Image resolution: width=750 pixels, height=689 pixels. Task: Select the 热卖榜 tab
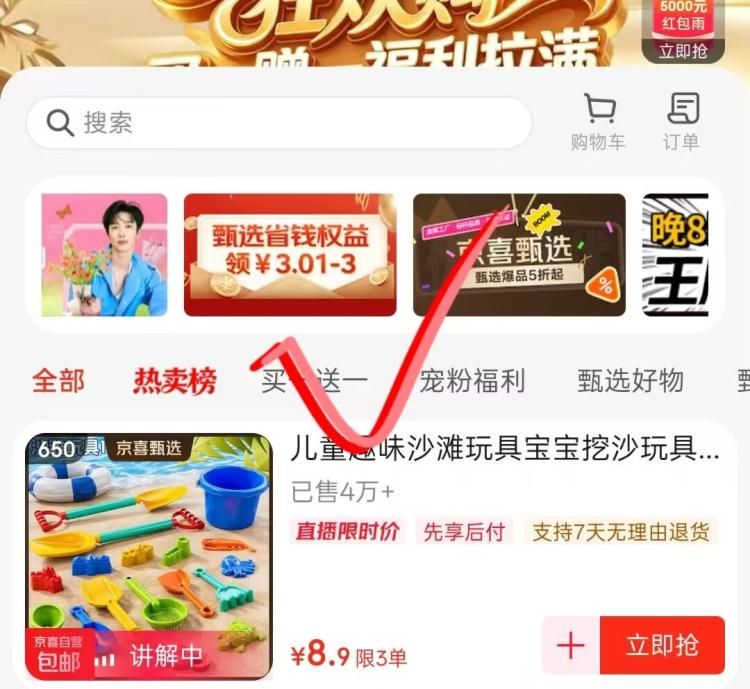175,381
